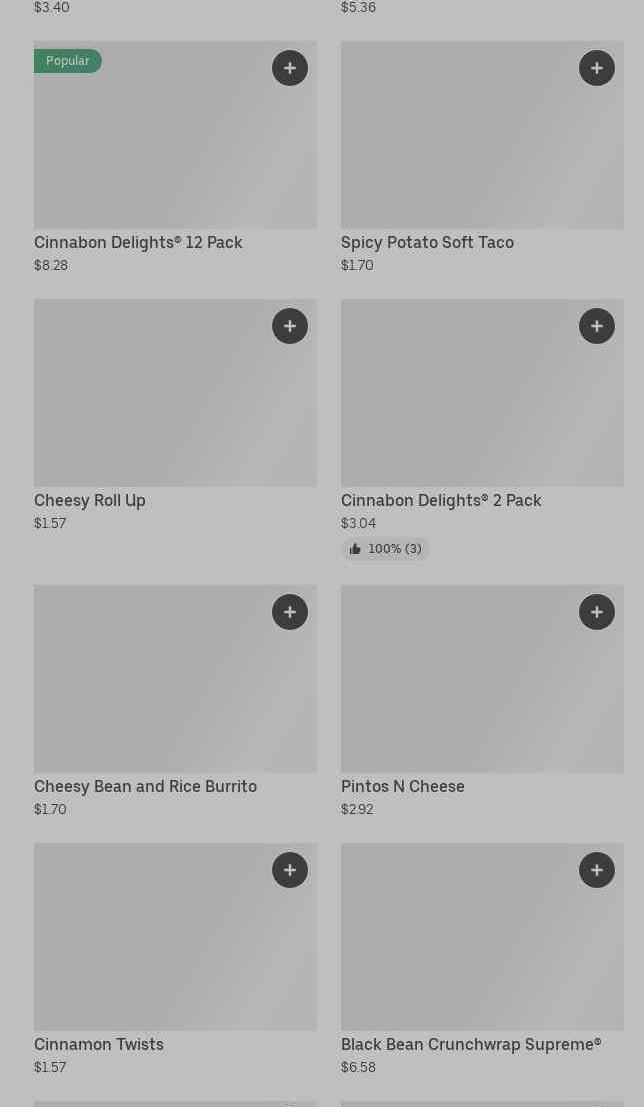Add Cinnabon Delights 12 Pack to cart
This screenshot has height=1107, width=644.
pyautogui.click(x=290, y=68)
